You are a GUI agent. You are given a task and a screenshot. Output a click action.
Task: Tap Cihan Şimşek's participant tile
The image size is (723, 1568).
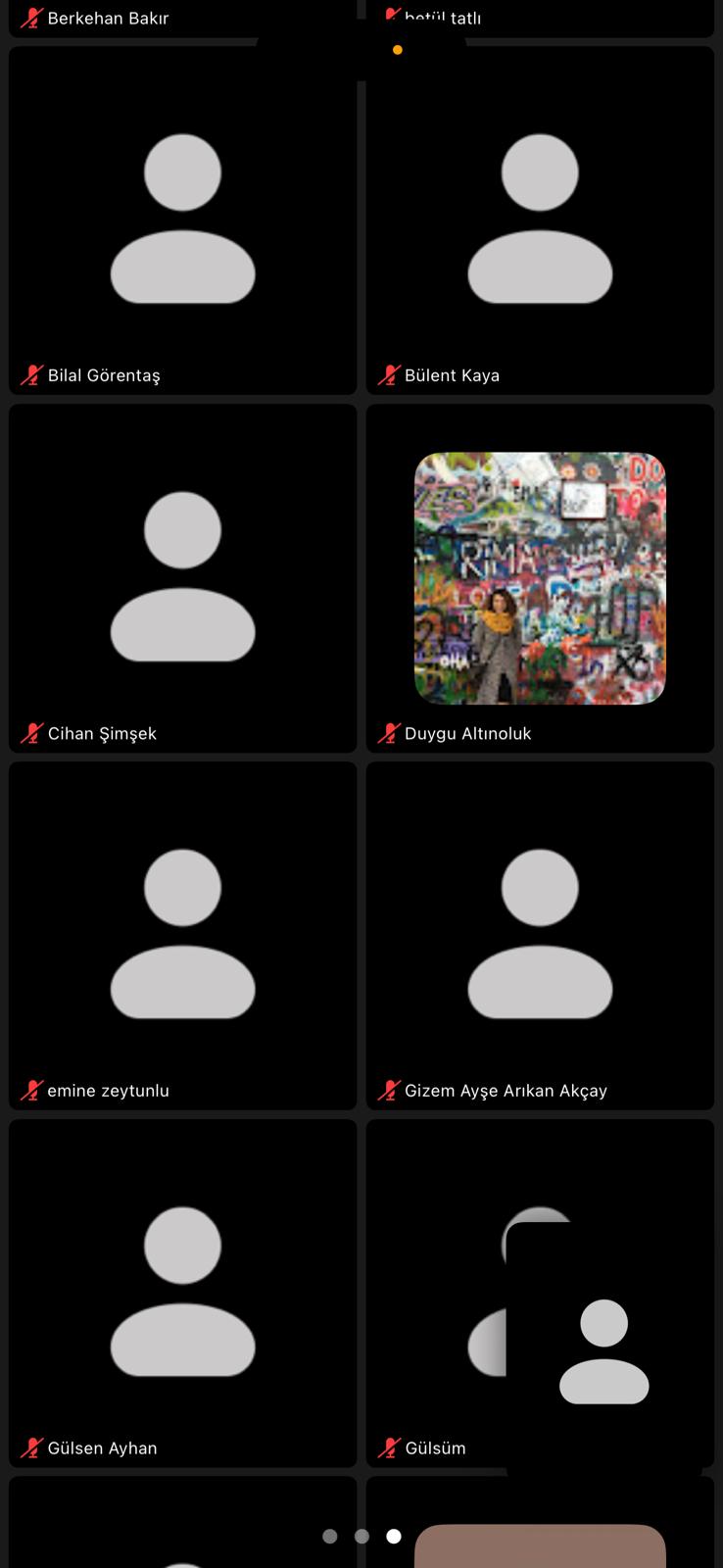click(182, 578)
